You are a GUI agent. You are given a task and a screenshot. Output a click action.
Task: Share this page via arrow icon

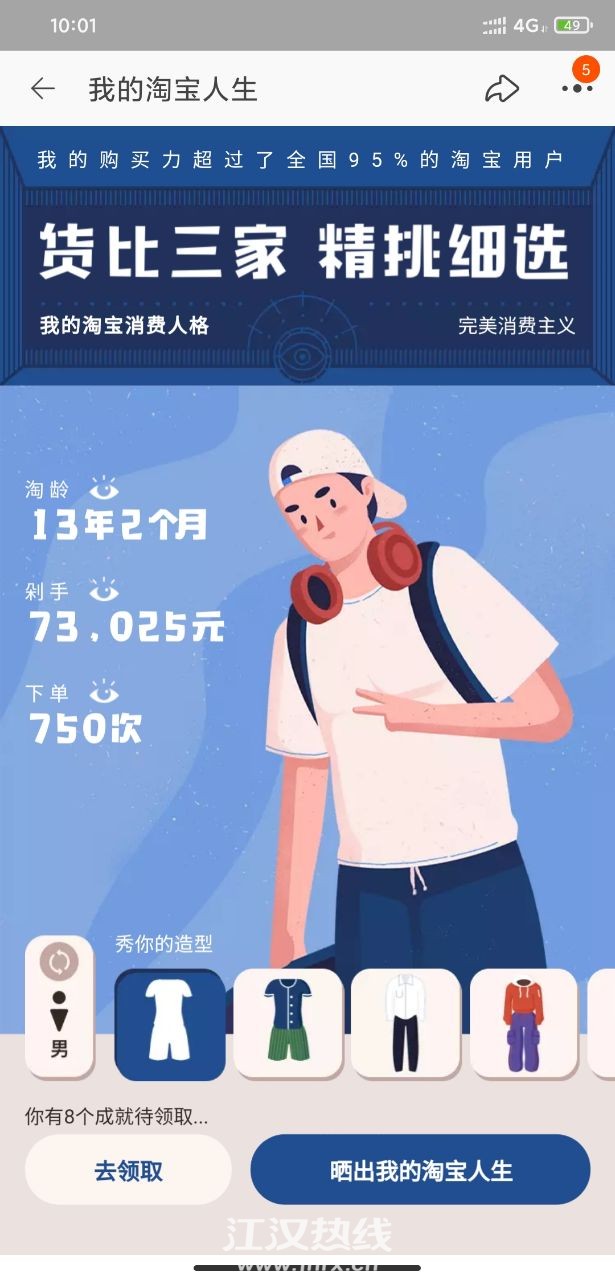click(x=501, y=89)
